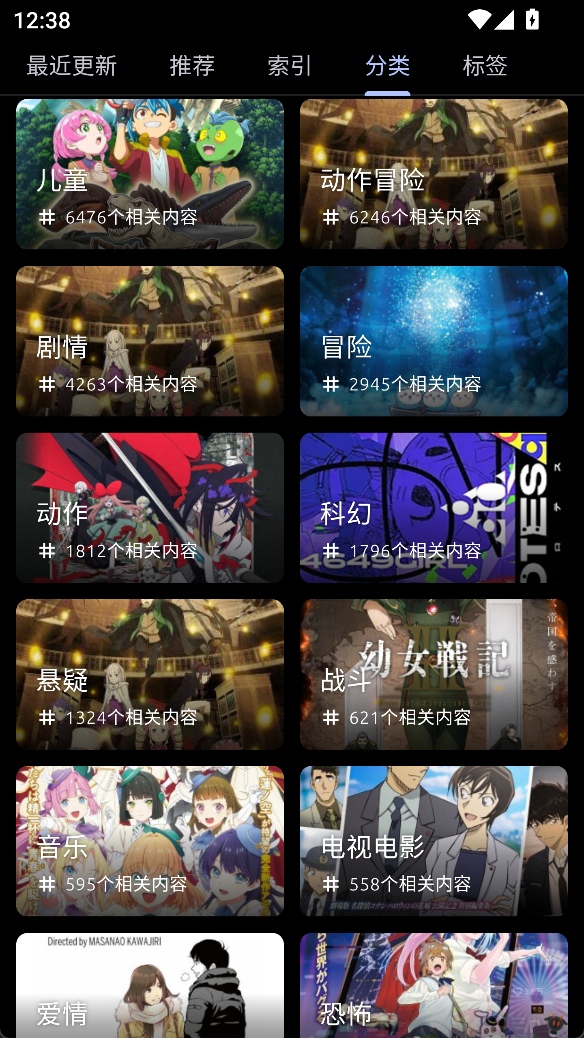This screenshot has height=1038, width=584.
Task: Open the 儿童 category card
Action: point(150,174)
